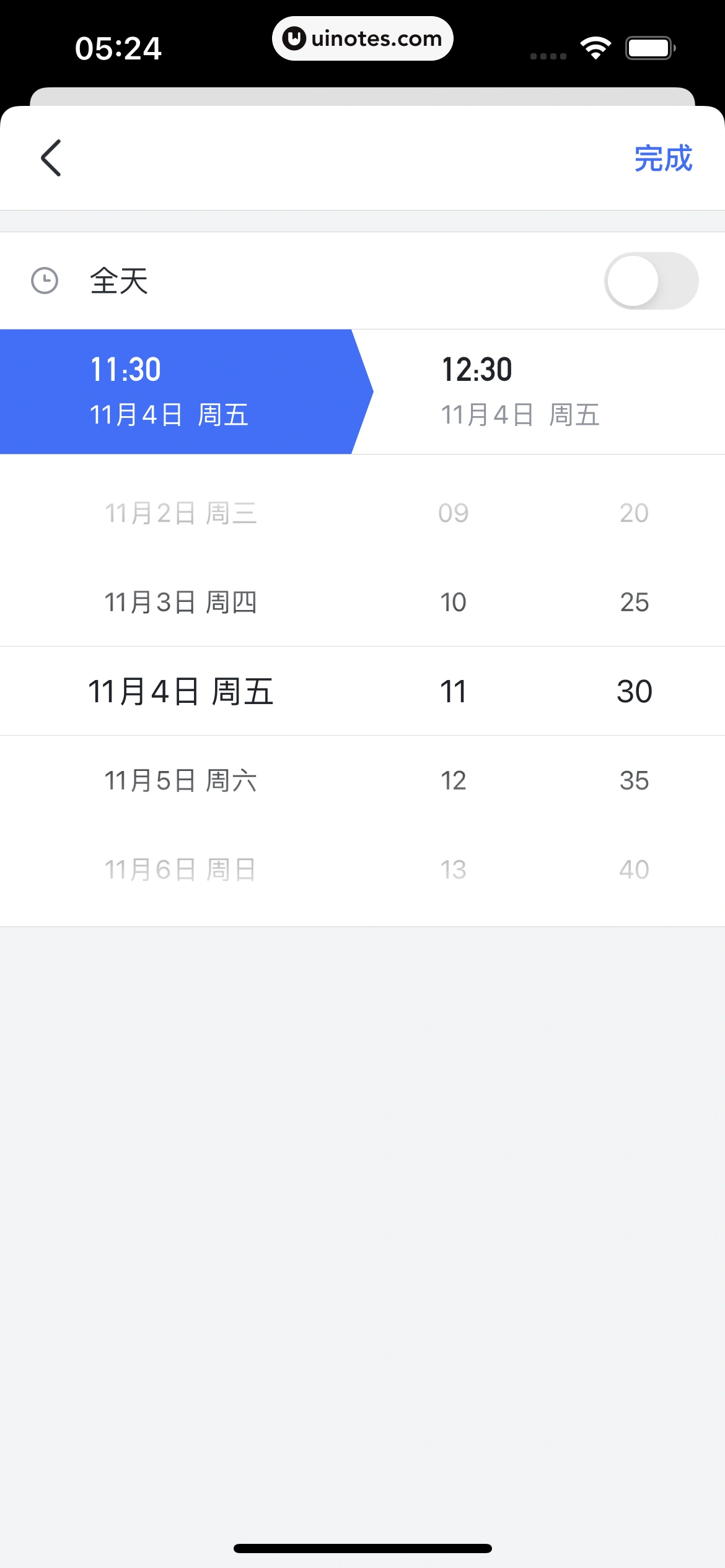Screen dimensions: 725x1568
Task: Tap the selected row 11月4日 周五
Action: tap(182, 691)
